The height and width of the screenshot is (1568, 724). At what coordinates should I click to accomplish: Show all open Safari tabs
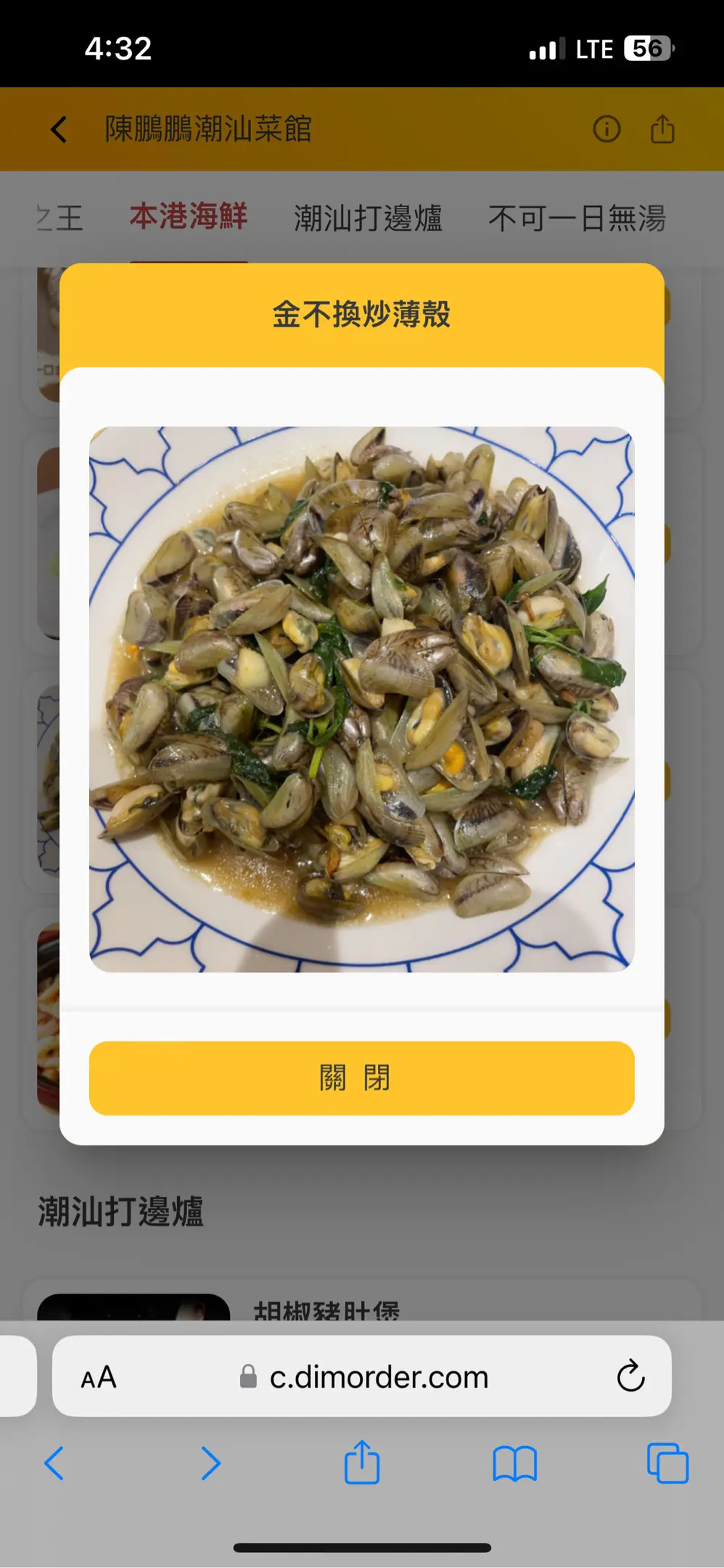[667, 1463]
